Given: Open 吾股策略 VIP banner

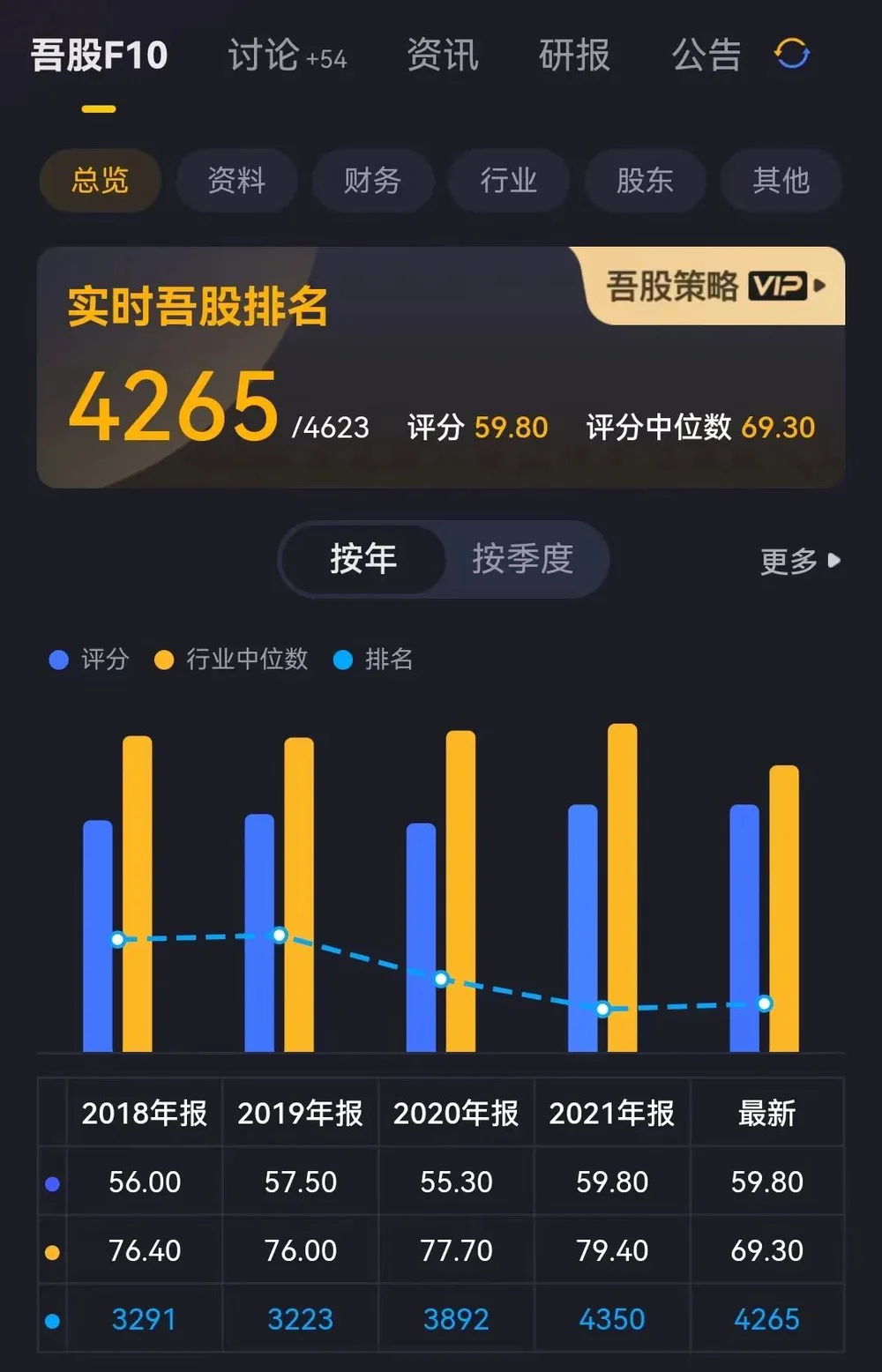Looking at the screenshot, I should (x=714, y=286).
